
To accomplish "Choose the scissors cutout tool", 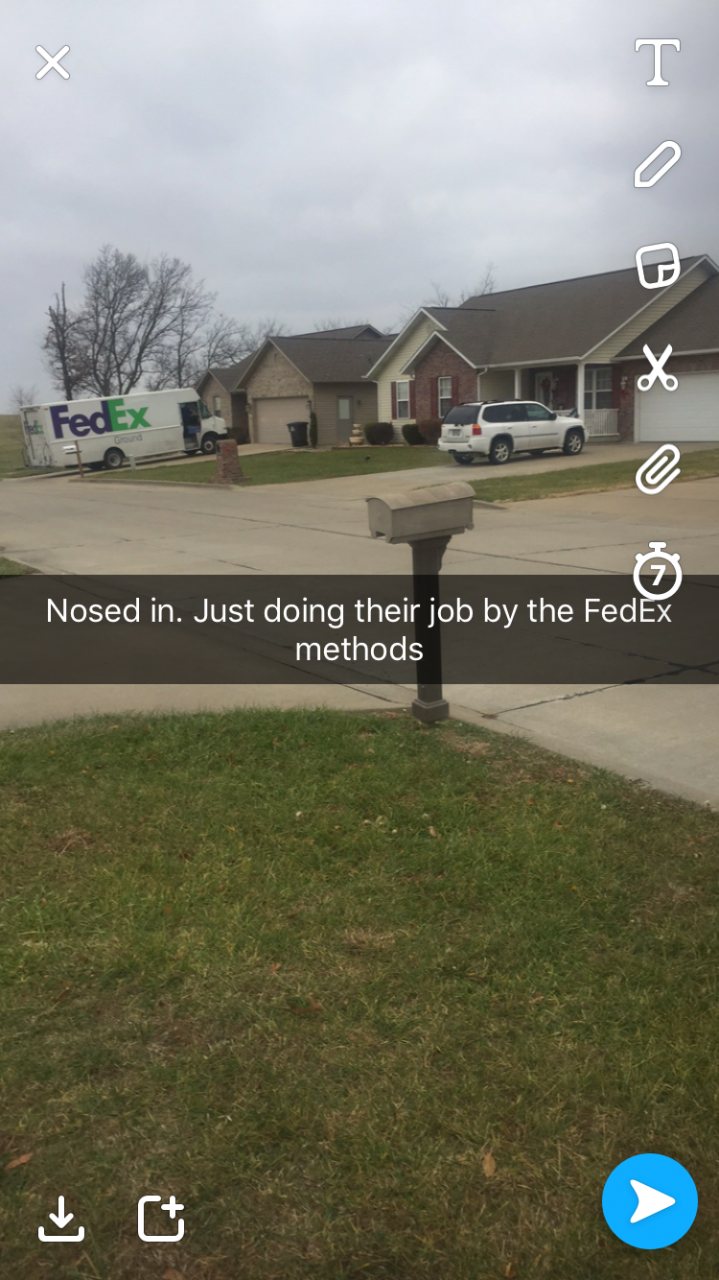I will (657, 367).
